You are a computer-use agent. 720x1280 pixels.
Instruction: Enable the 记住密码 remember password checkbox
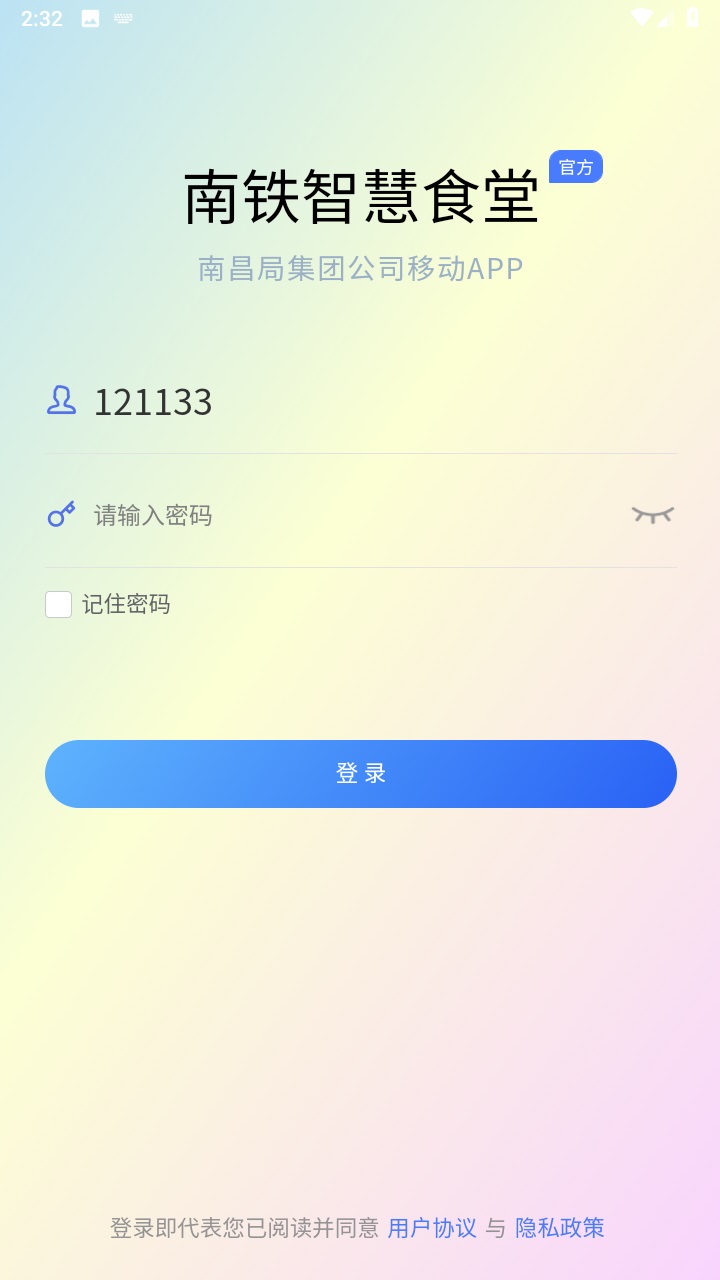pos(58,604)
